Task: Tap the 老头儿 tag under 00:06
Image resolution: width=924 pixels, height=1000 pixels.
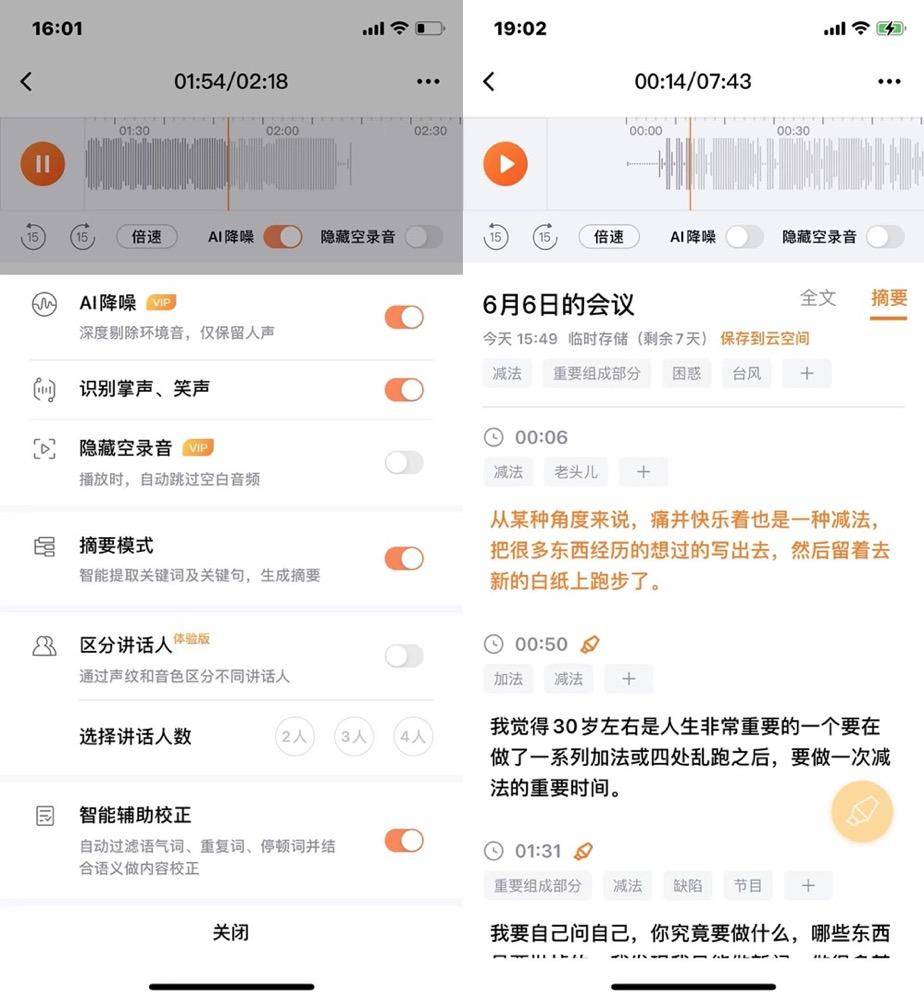Action: pos(576,472)
